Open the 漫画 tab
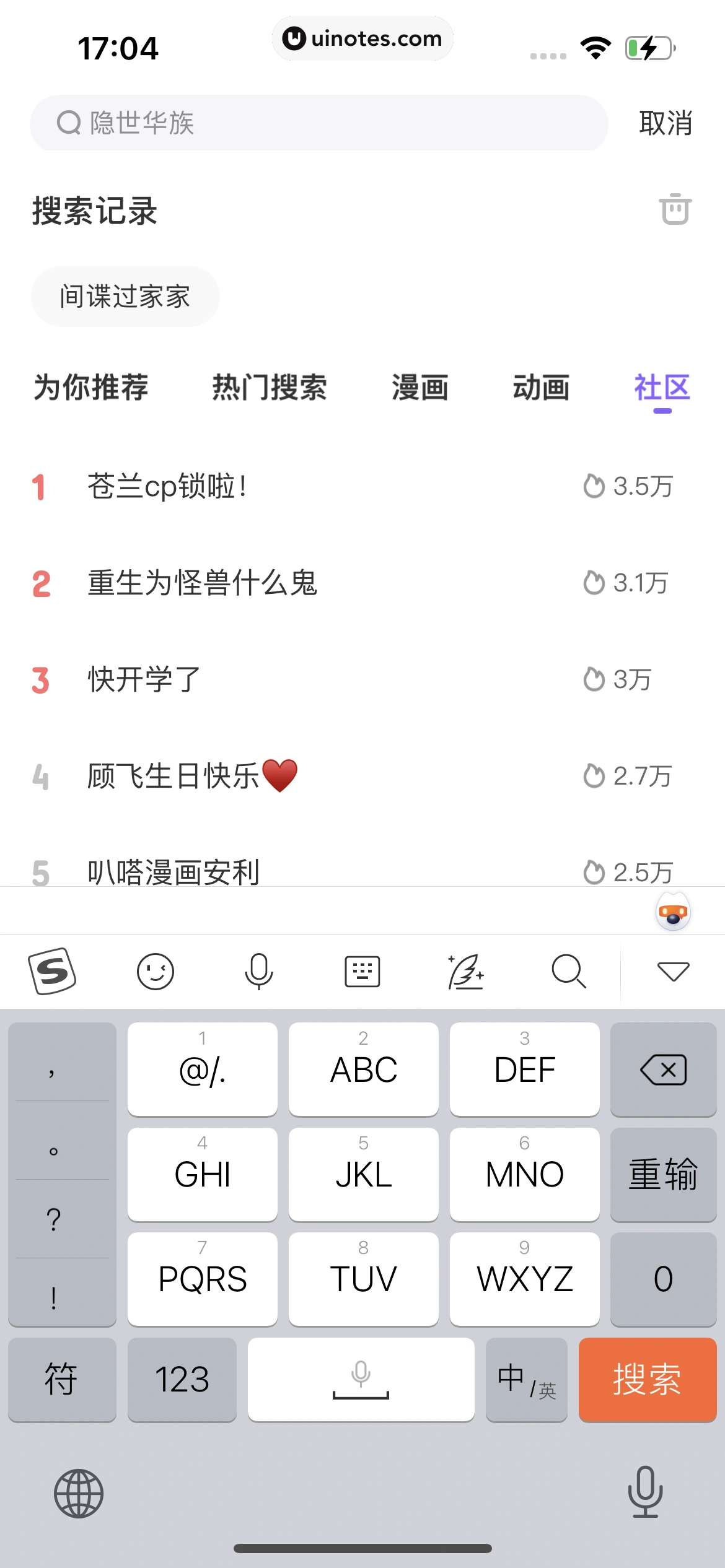Viewport: 725px width, 1568px height. [x=420, y=388]
